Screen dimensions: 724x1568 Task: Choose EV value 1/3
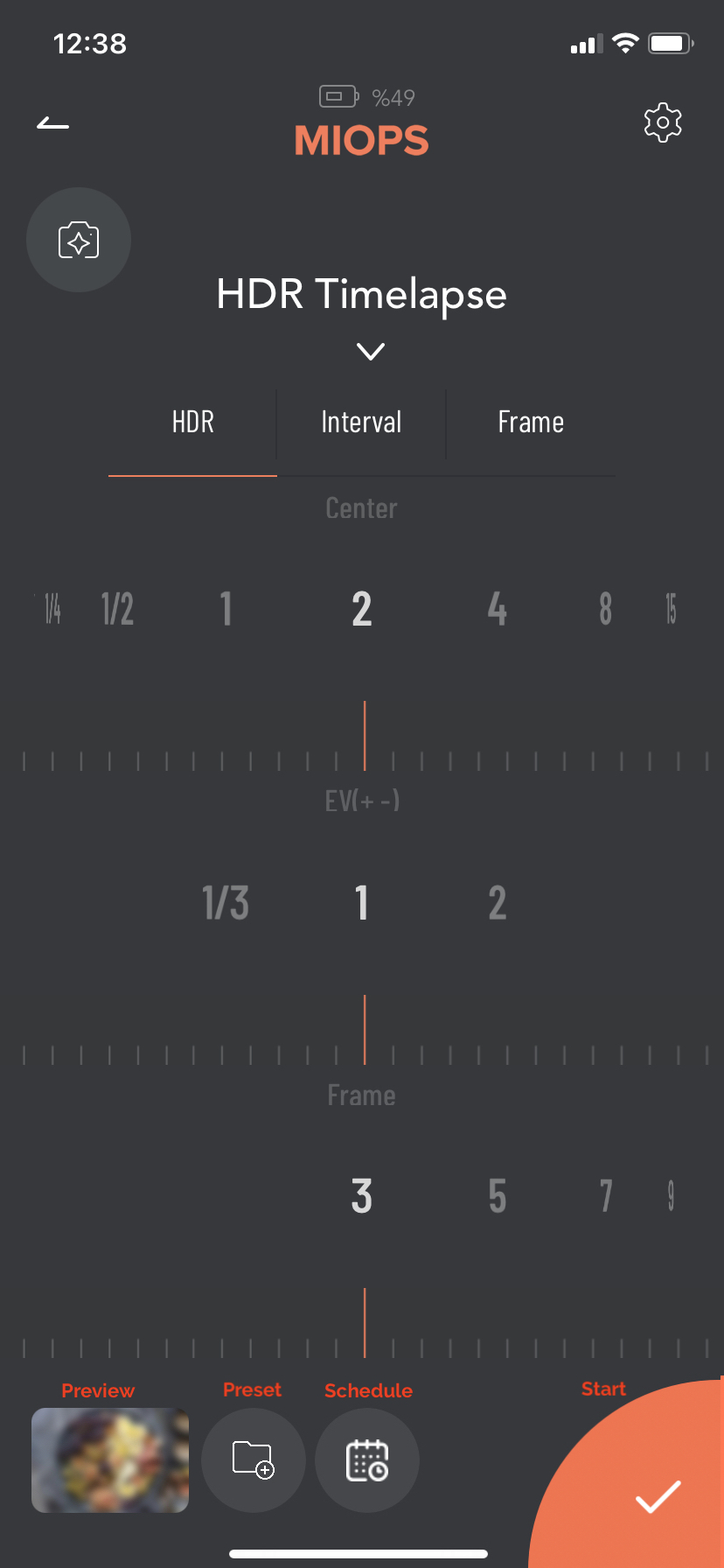(226, 903)
